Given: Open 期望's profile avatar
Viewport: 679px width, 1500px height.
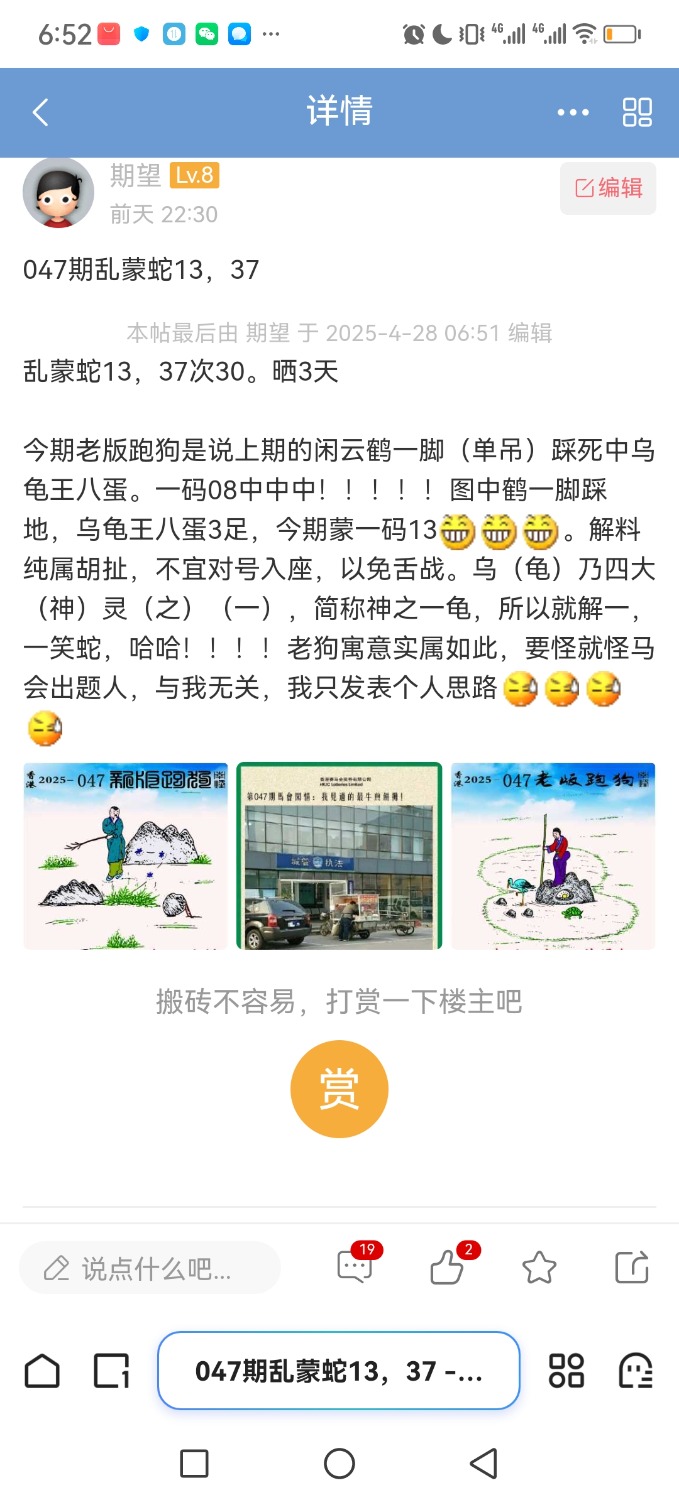Looking at the screenshot, I should point(58,191).
